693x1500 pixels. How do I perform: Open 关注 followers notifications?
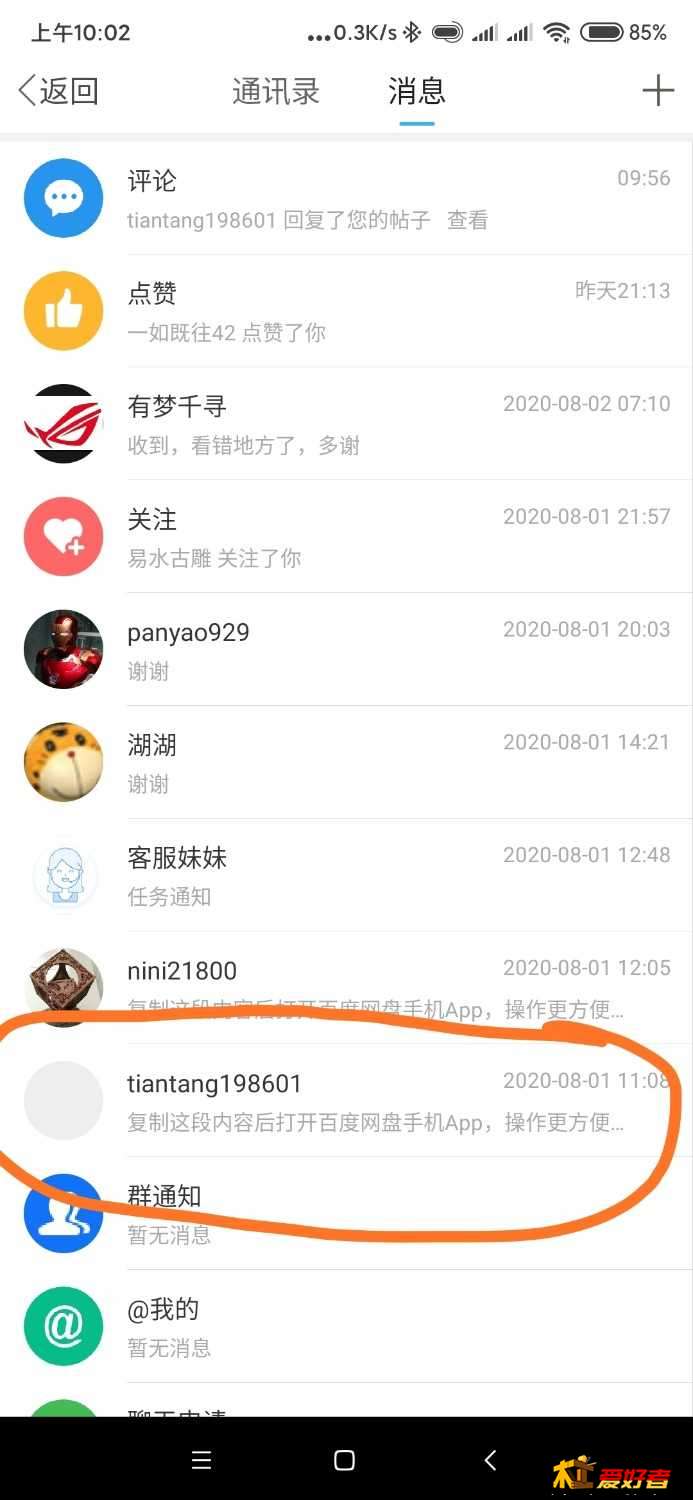tap(346, 537)
